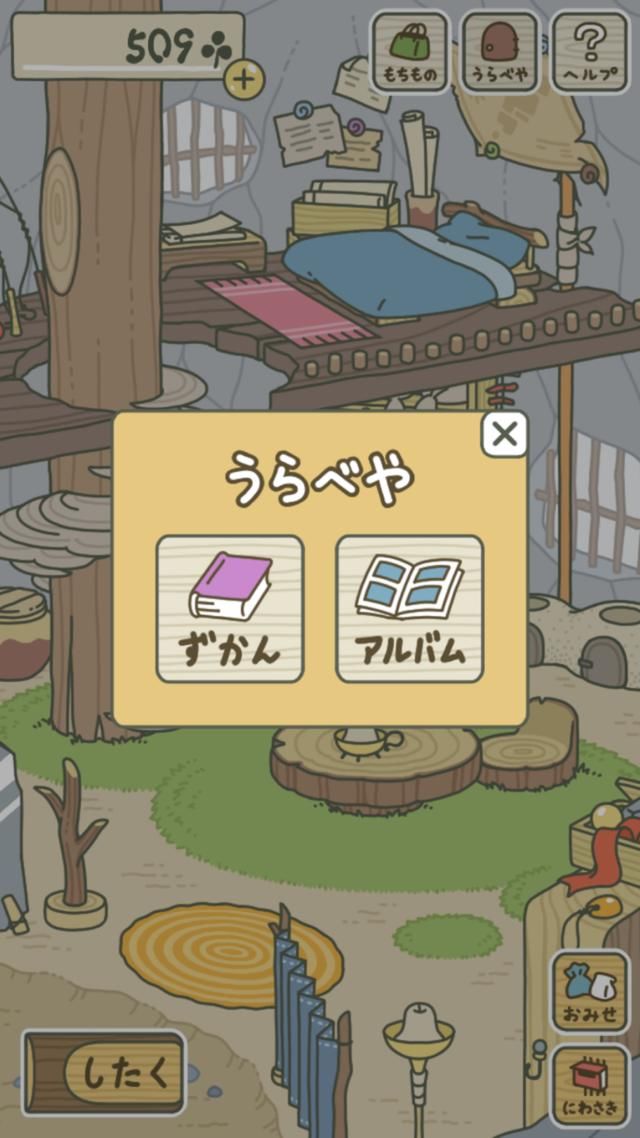Open the ずかん encyclopedia
This screenshot has height=1138, width=640.
tap(230, 609)
